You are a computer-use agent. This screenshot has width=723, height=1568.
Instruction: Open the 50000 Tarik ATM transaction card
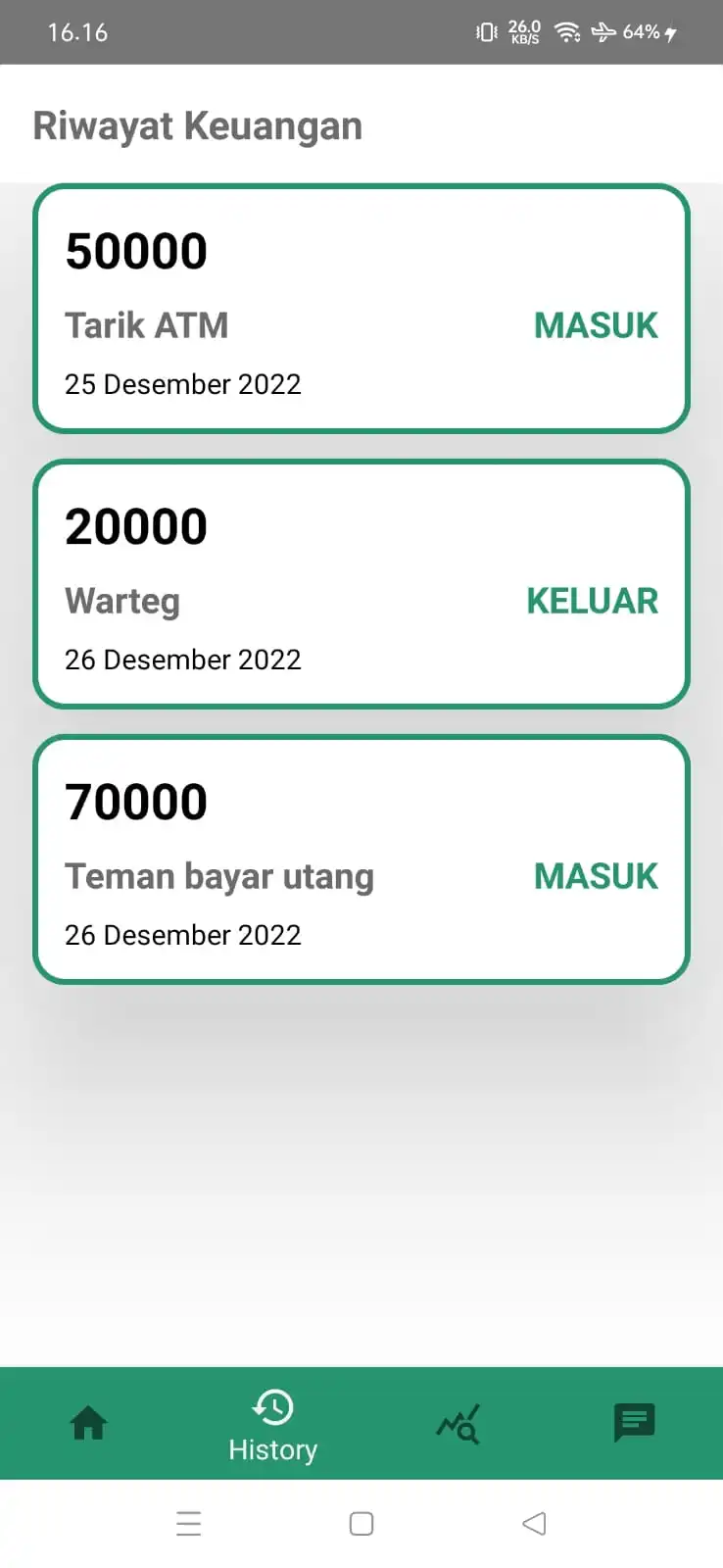[361, 309]
